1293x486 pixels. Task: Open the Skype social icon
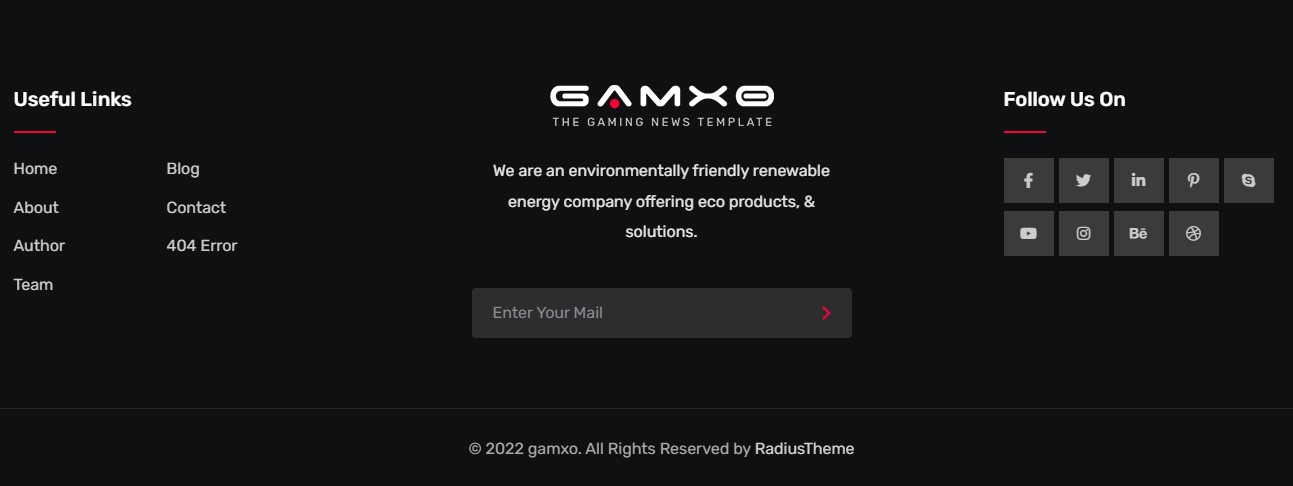pyautogui.click(x=1248, y=181)
